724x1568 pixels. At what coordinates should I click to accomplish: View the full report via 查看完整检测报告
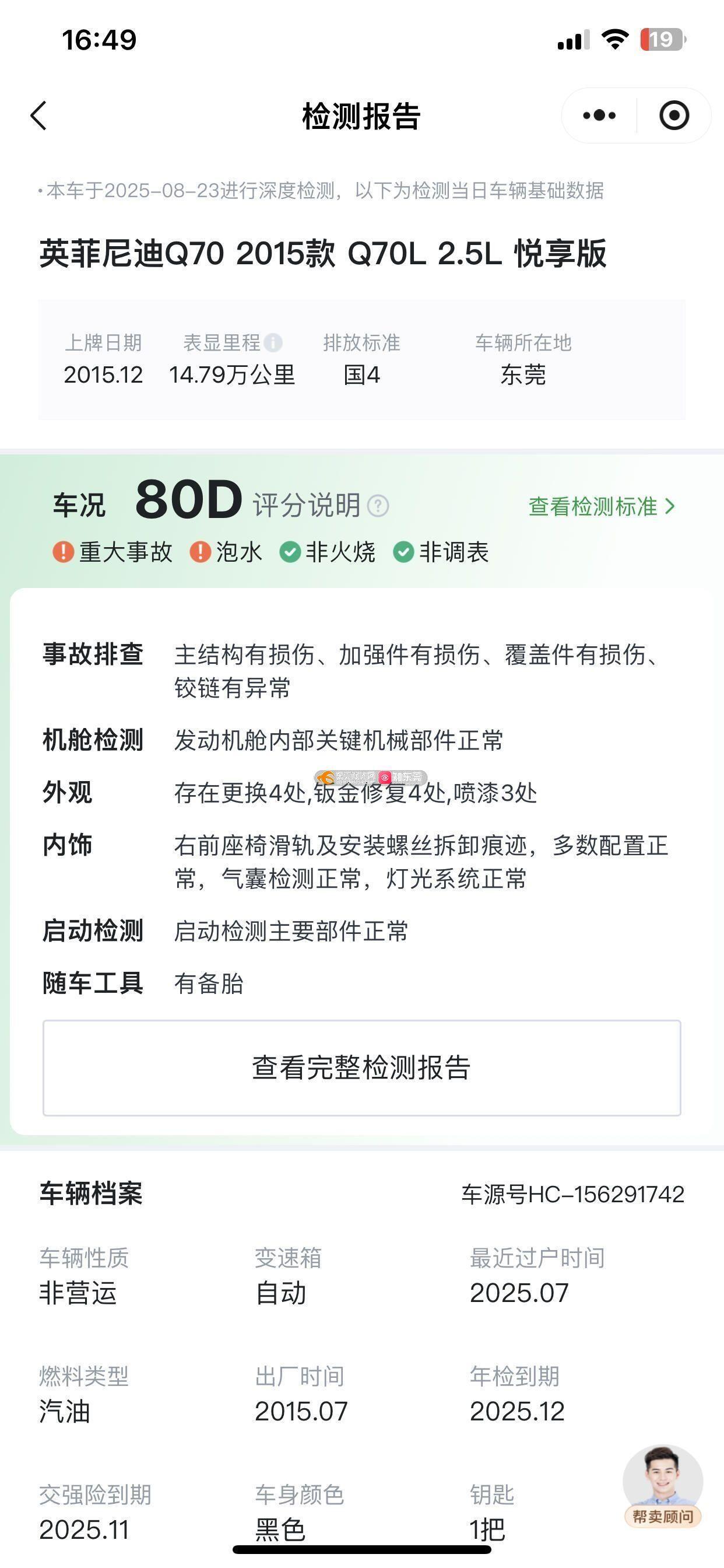pos(361,1067)
